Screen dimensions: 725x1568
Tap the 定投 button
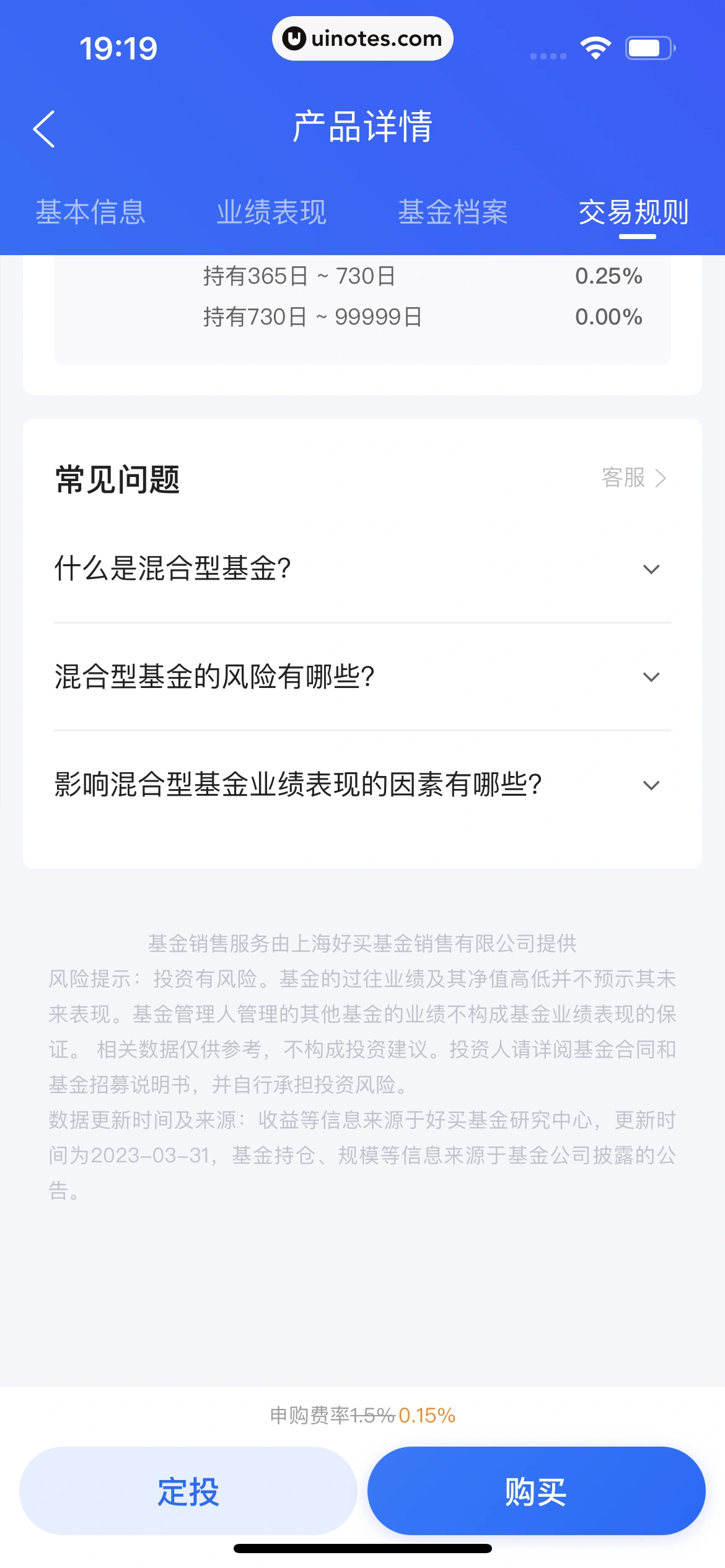[x=188, y=1491]
